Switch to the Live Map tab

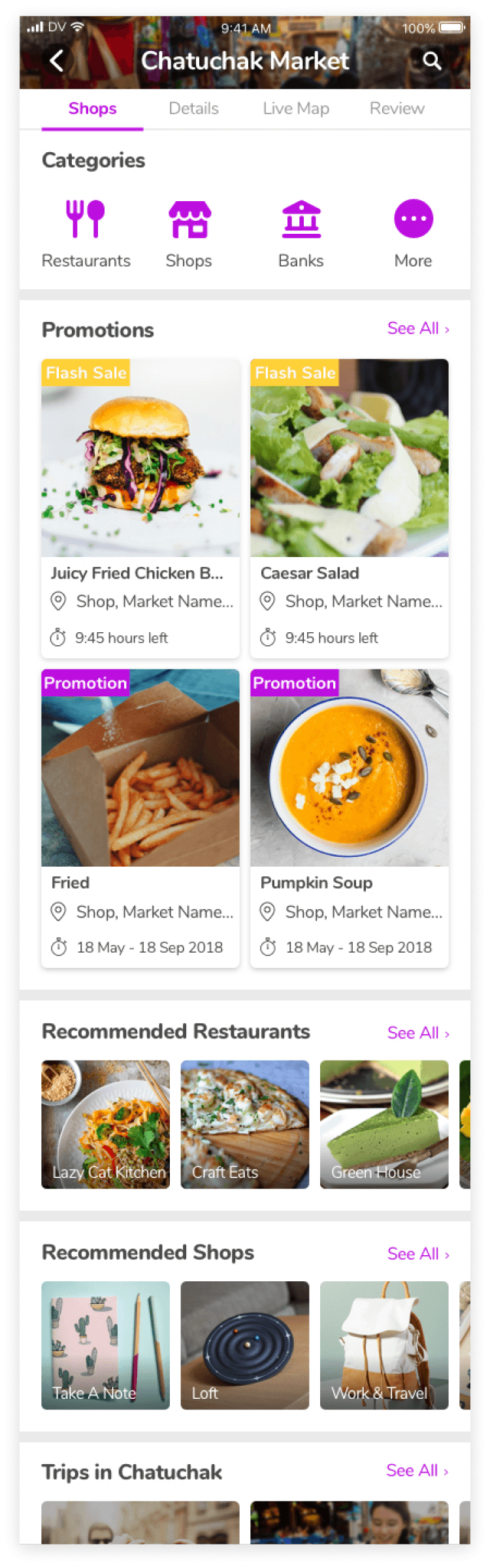(x=296, y=108)
